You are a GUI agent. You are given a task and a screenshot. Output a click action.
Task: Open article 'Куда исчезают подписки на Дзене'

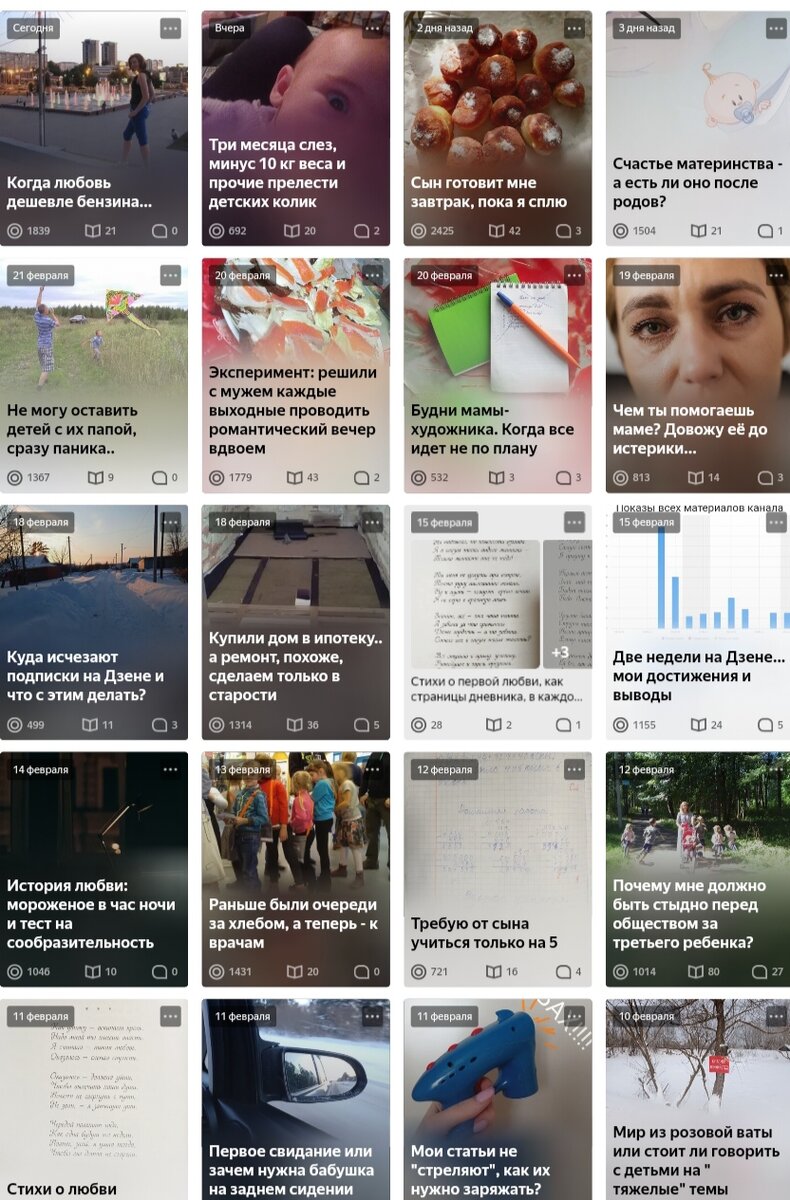click(85, 676)
